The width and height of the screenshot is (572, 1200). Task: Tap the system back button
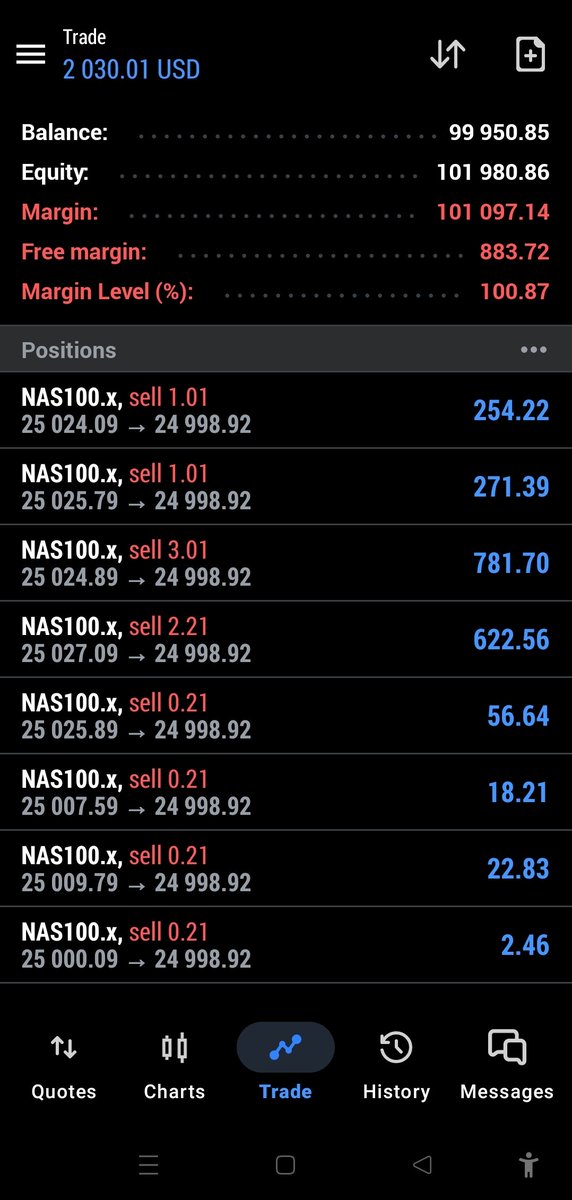[x=422, y=1164]
